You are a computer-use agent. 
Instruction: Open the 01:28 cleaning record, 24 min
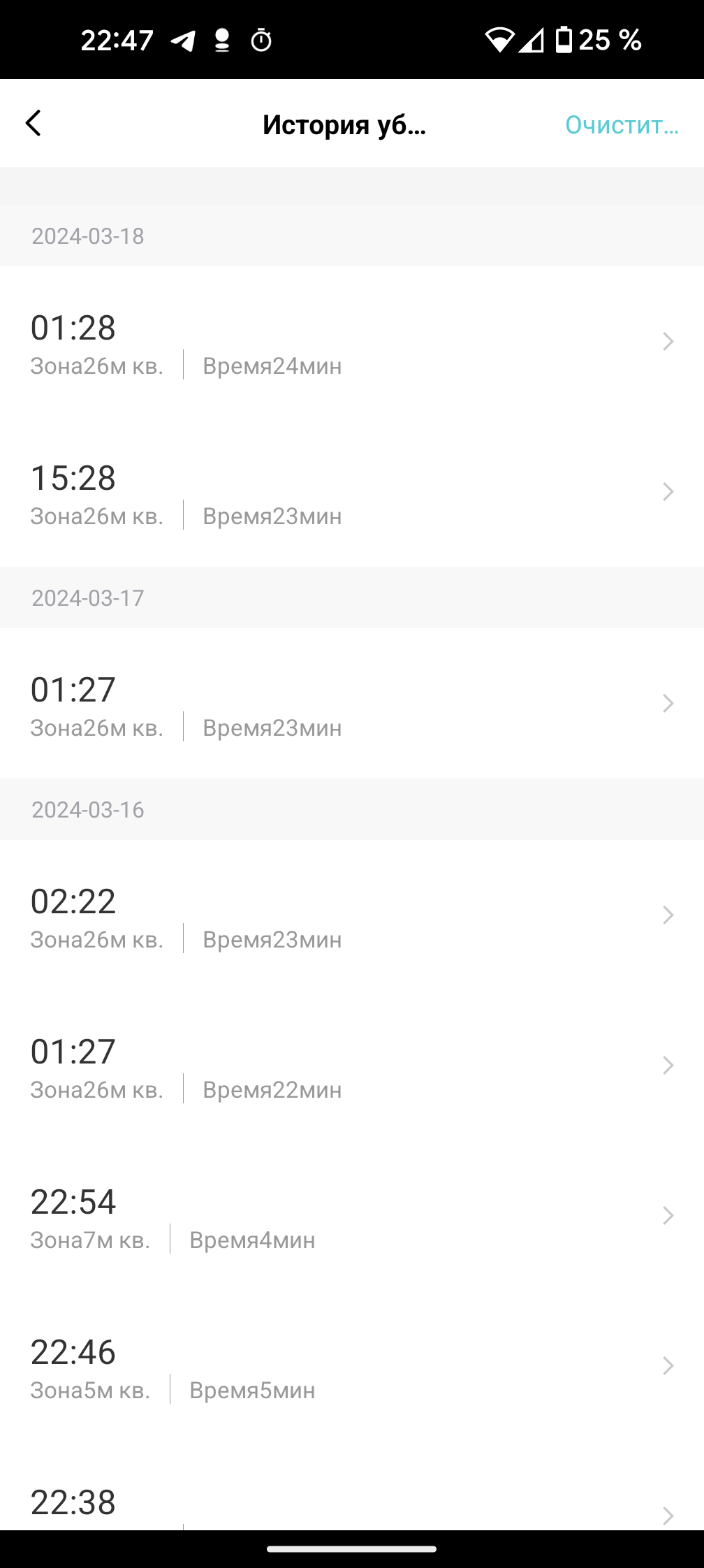click(x=352, y=342)
